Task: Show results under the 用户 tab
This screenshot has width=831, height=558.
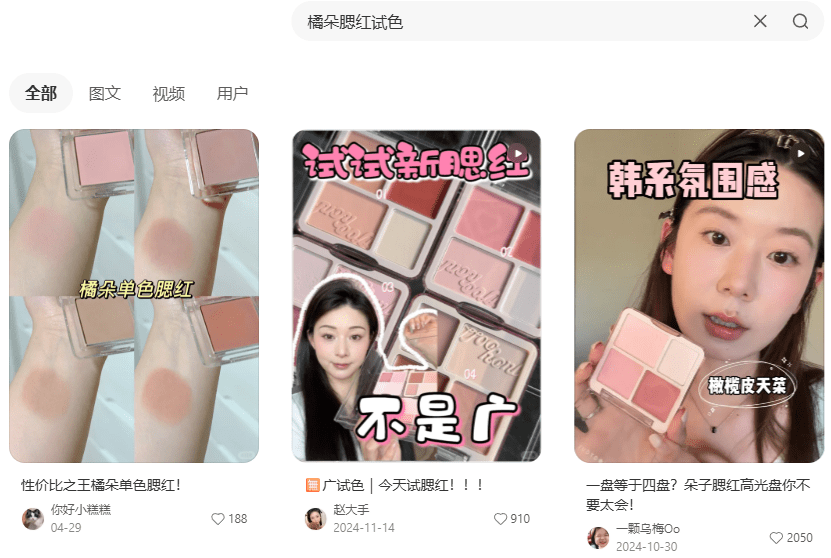Action: tap(232, 93)
